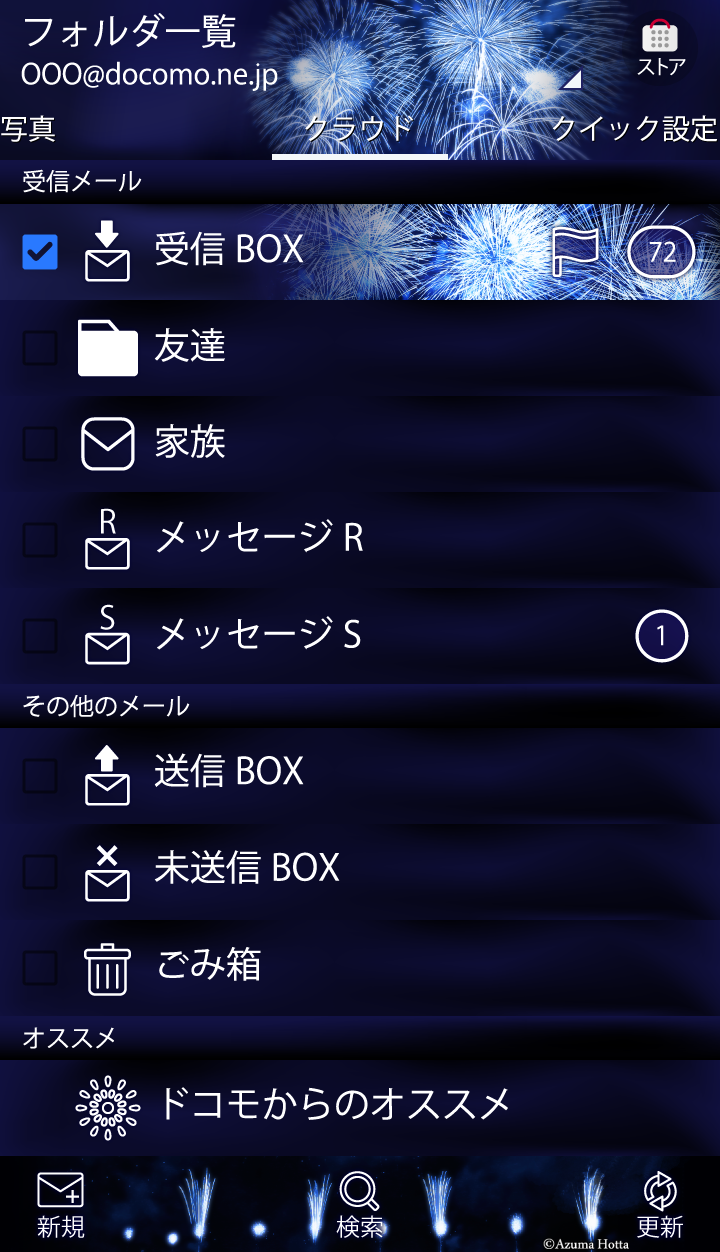Refresh mail with the 更新 button
Viewport: 720px width, 1252px height.
pyautogui.click(x=660, y=1204)
